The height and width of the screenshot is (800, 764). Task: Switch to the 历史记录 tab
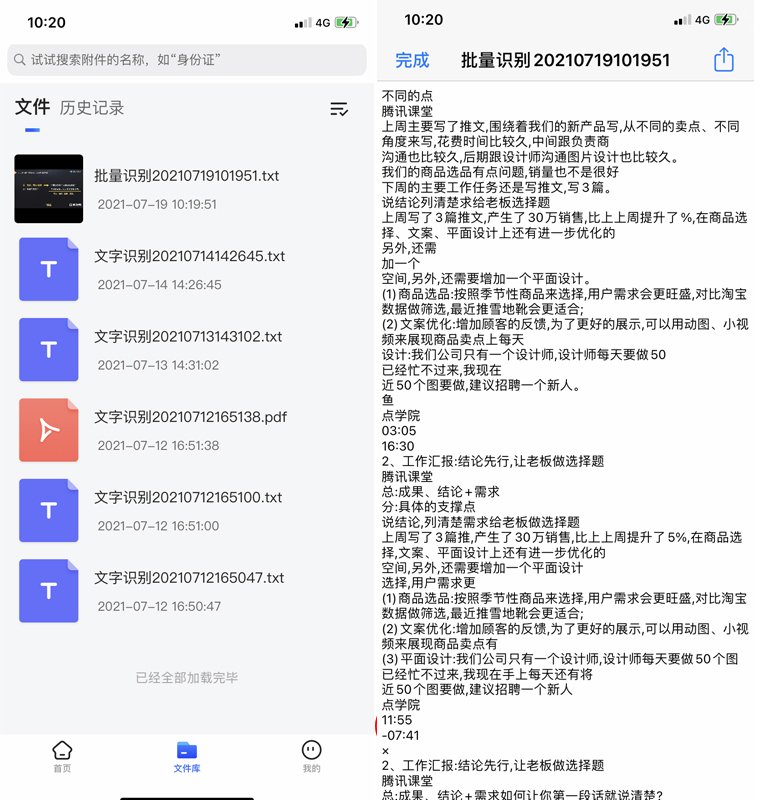click(92, 108)
